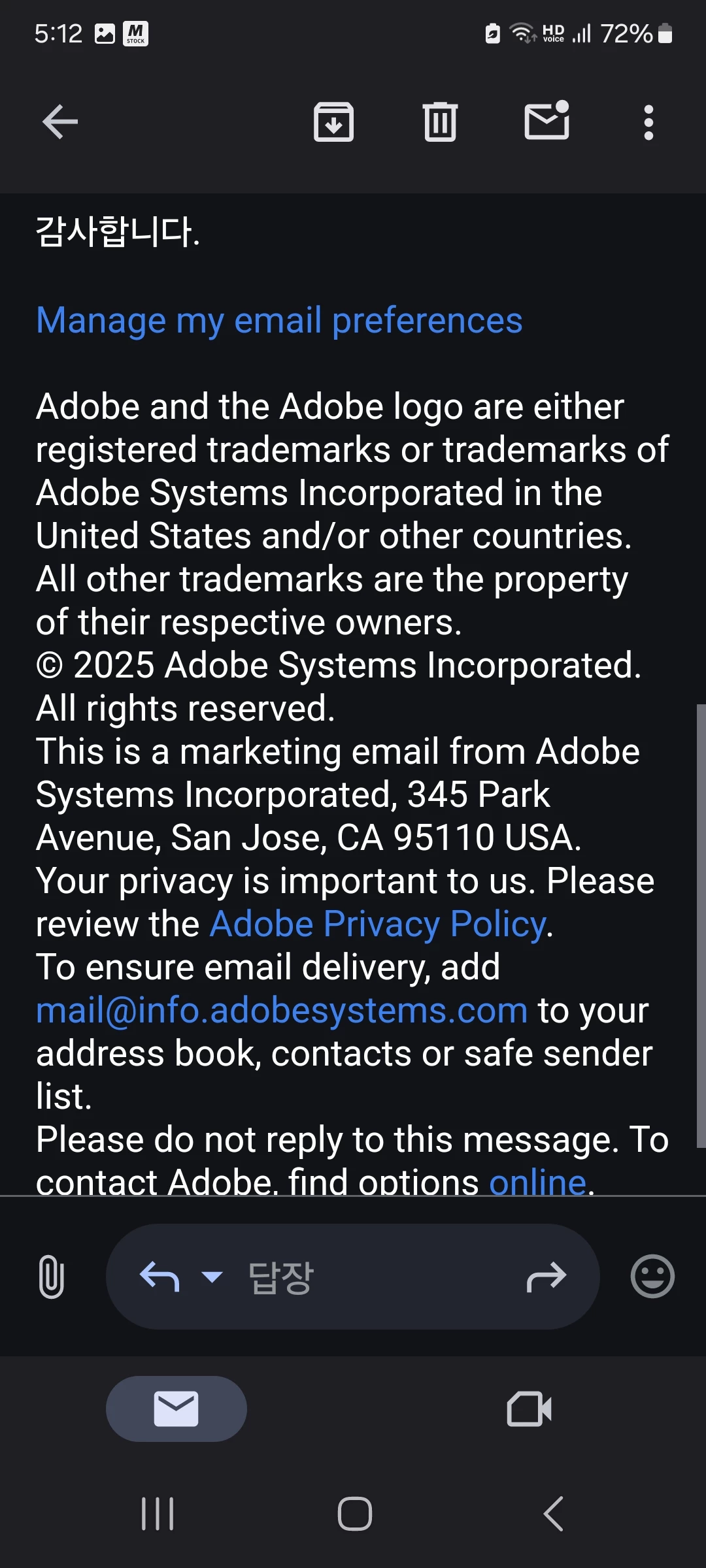Mark this email as unread
Image resolution: width=706 pixels, height=1568 pixels.
[x=546, y=121]
